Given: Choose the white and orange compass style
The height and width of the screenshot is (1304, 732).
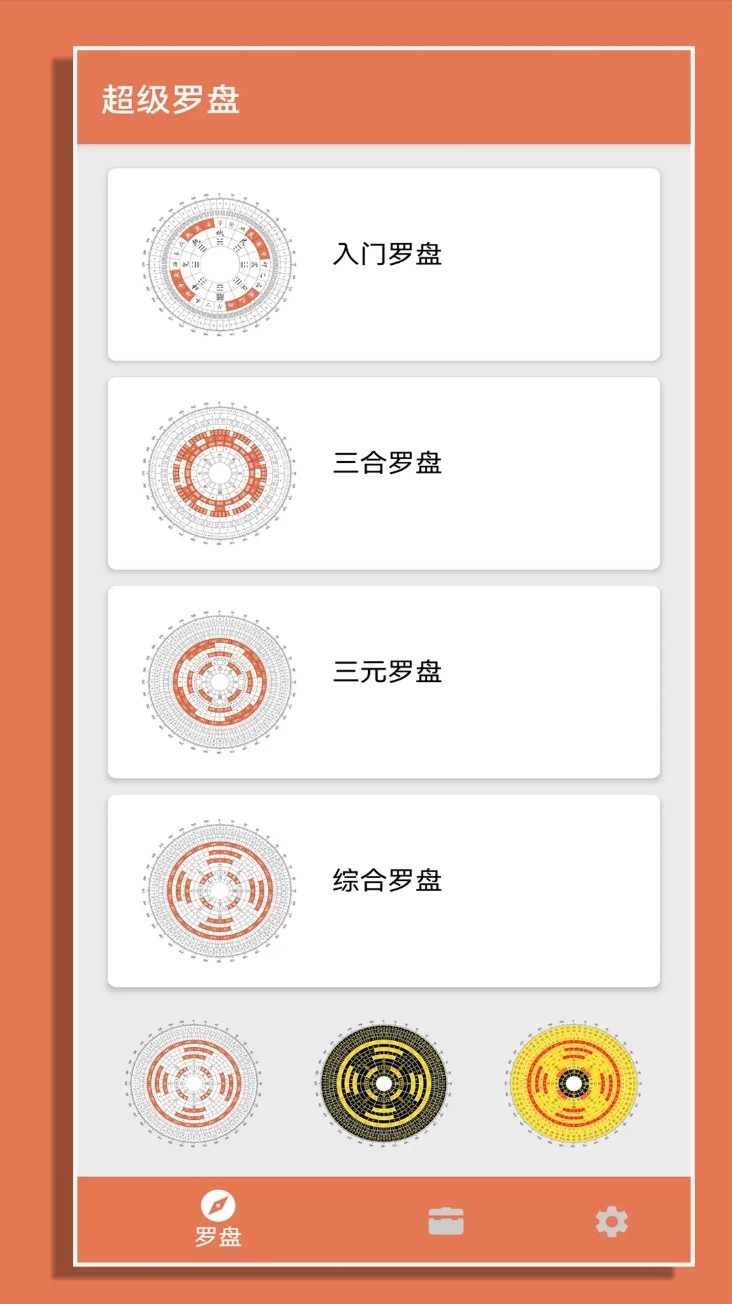Looking at the screenshot, I should click(194, 1084).
